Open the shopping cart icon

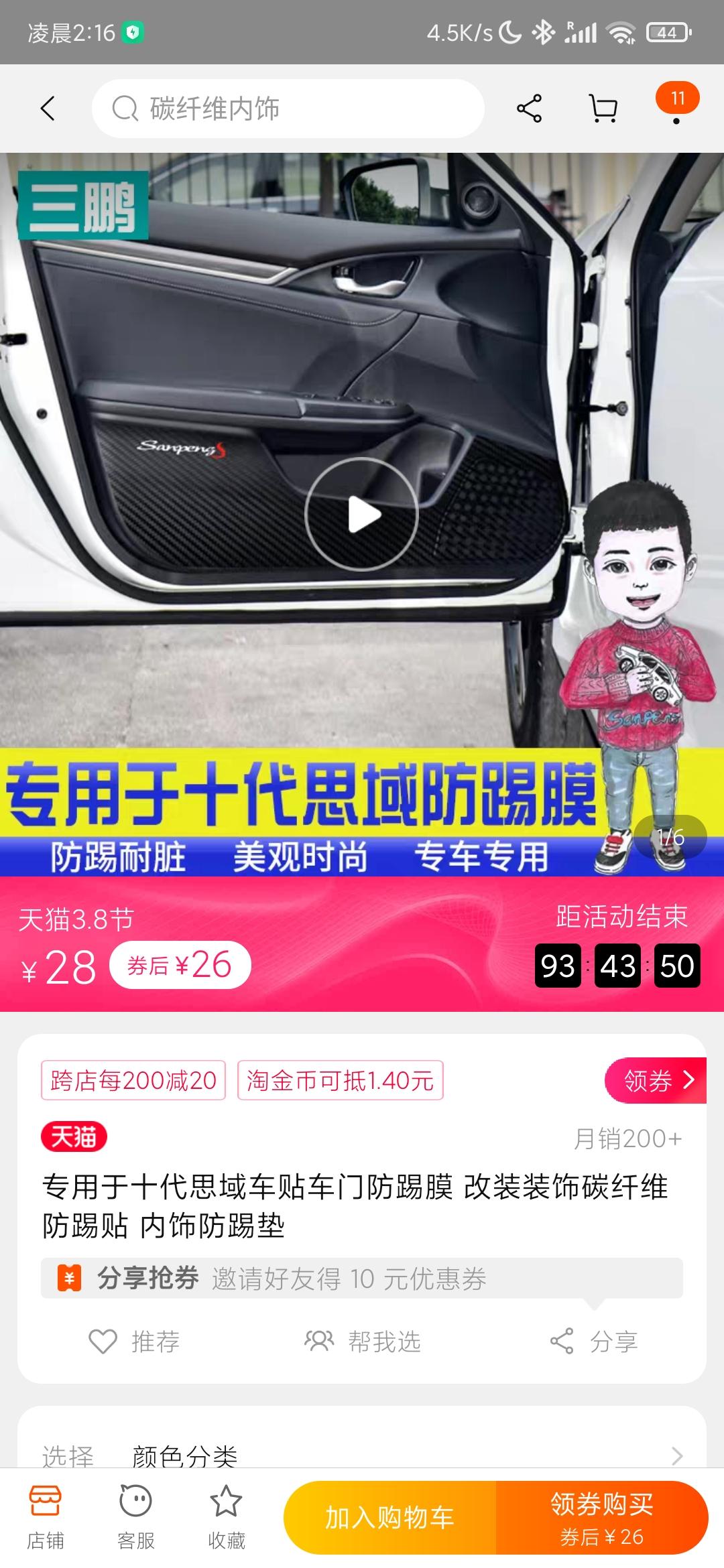(603, 109)
